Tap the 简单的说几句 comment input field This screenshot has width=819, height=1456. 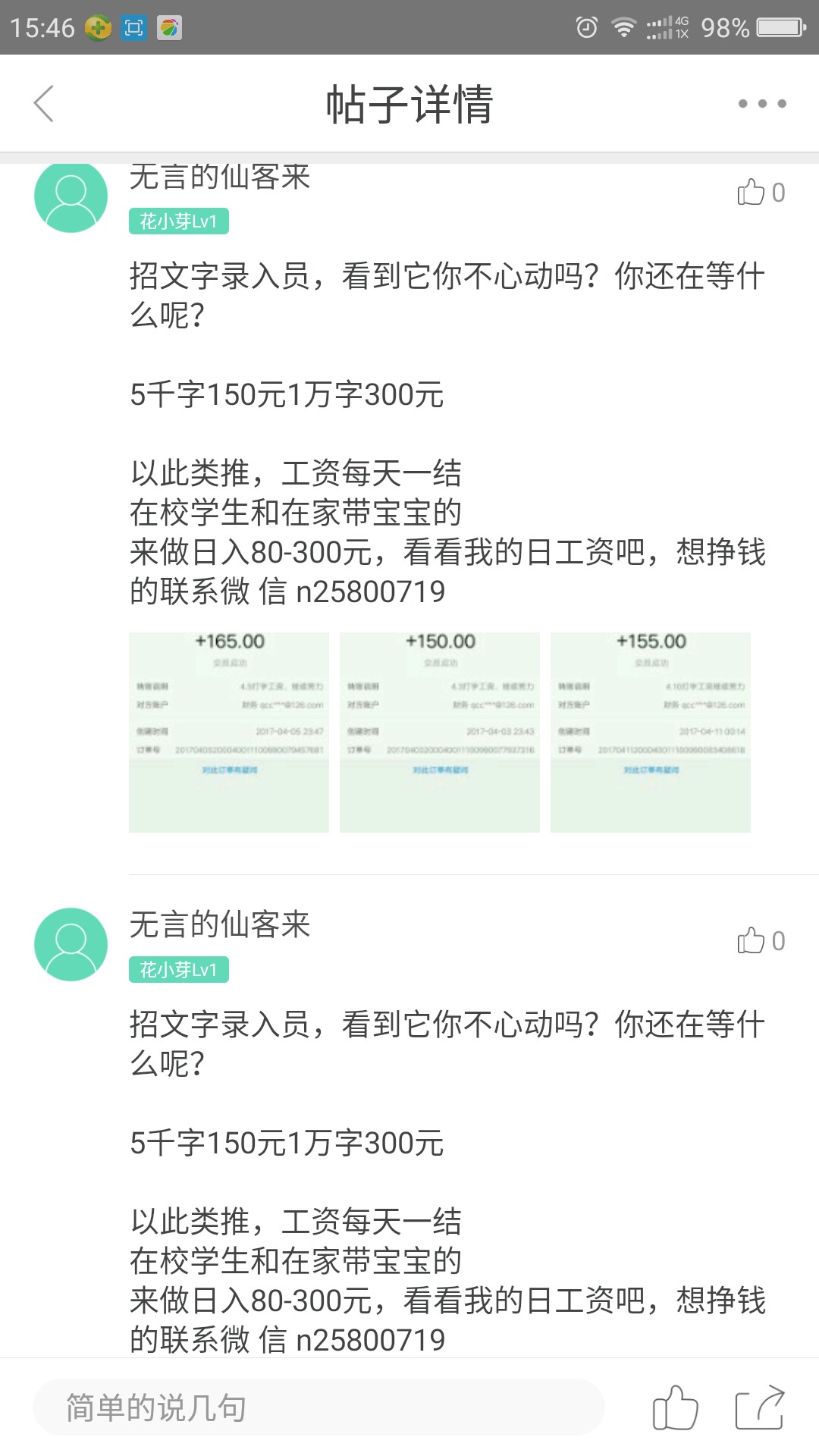[318, 1407]
